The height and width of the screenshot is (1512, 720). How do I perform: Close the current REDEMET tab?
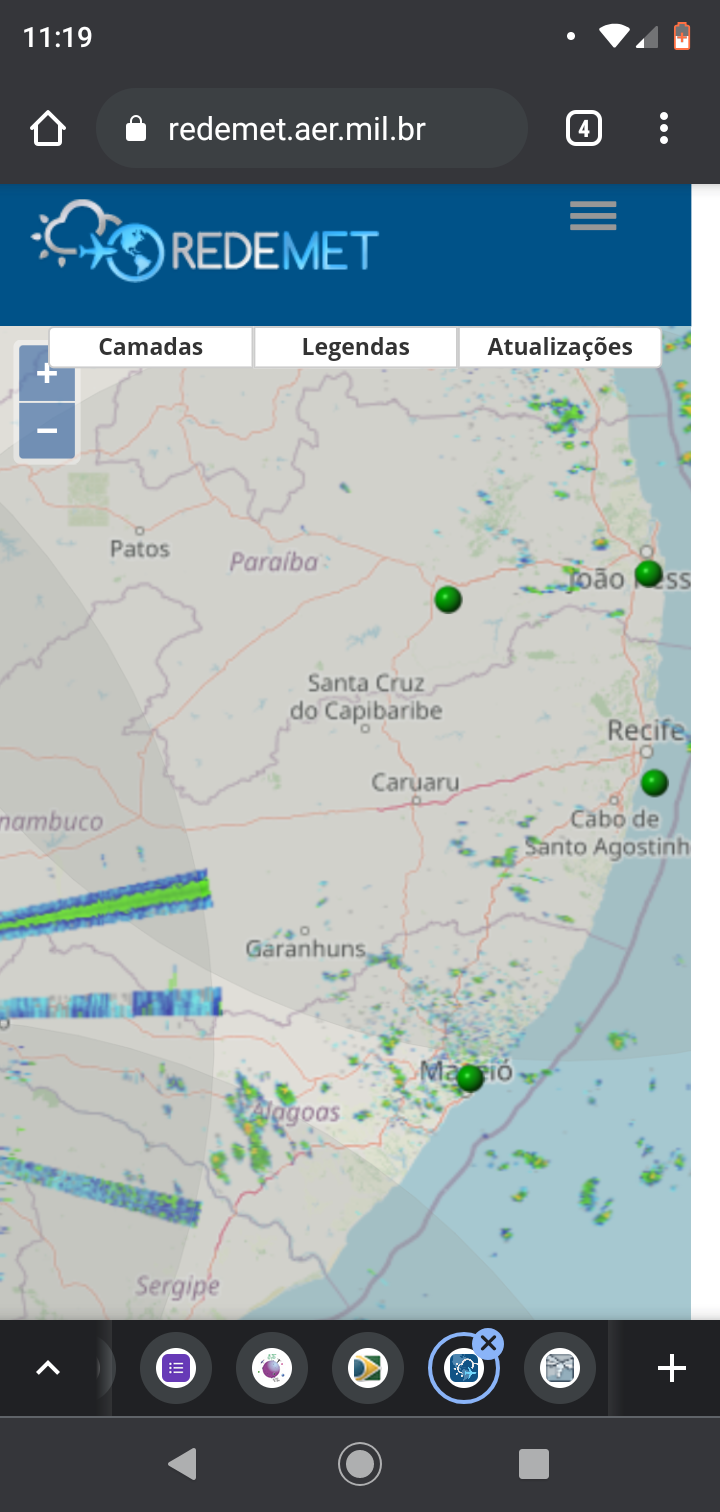point(488,1344)
